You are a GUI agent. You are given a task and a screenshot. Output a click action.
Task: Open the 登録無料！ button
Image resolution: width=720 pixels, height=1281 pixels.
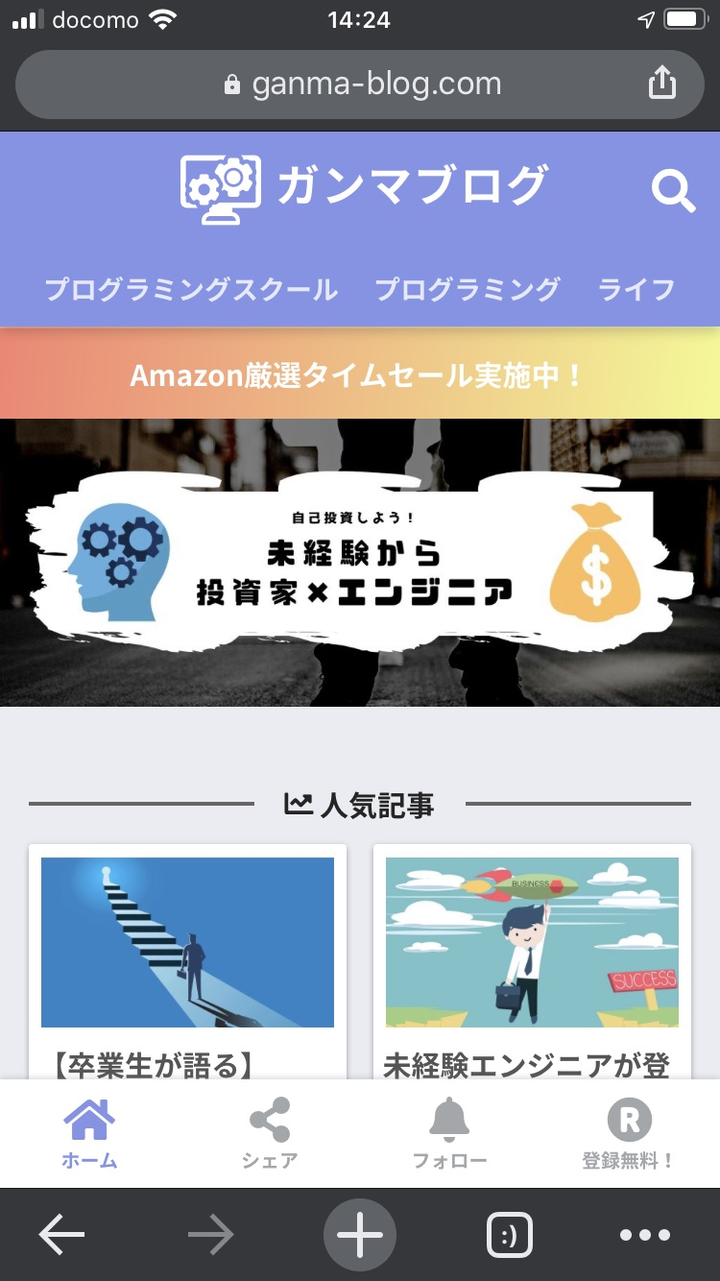tap(629, 1134)
